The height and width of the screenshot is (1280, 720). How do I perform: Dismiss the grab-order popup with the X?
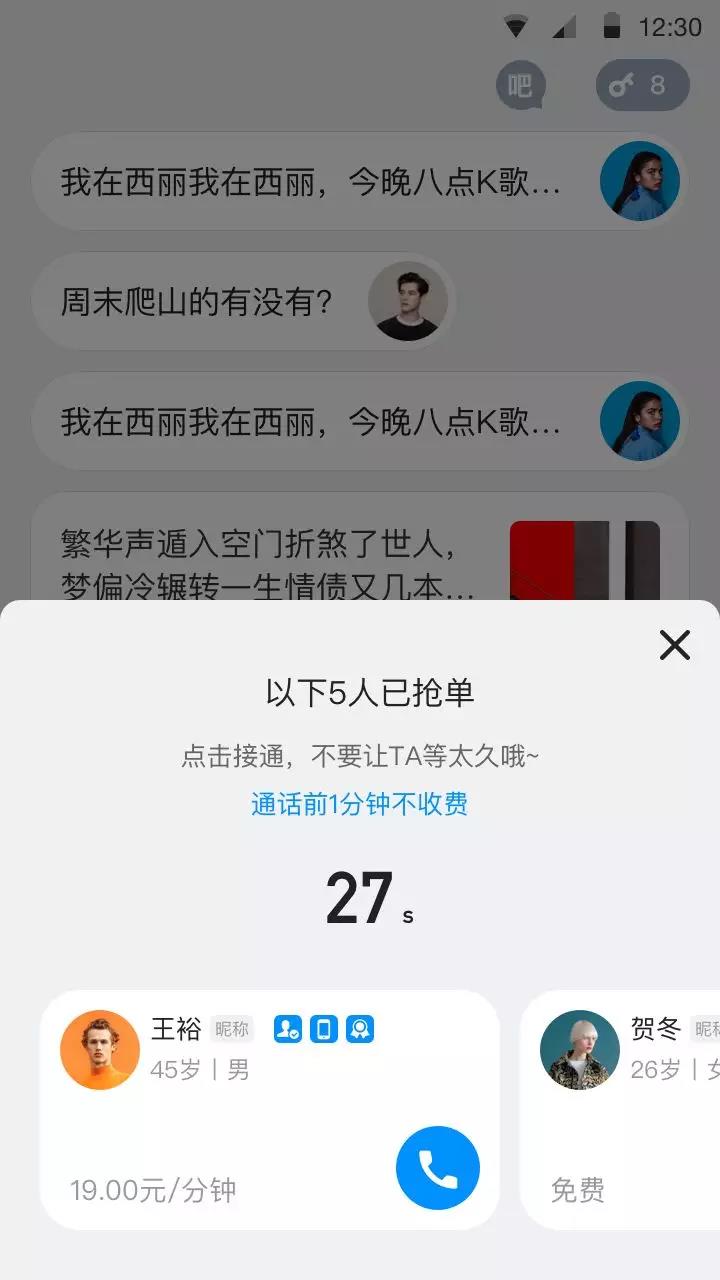pos(675,646)
